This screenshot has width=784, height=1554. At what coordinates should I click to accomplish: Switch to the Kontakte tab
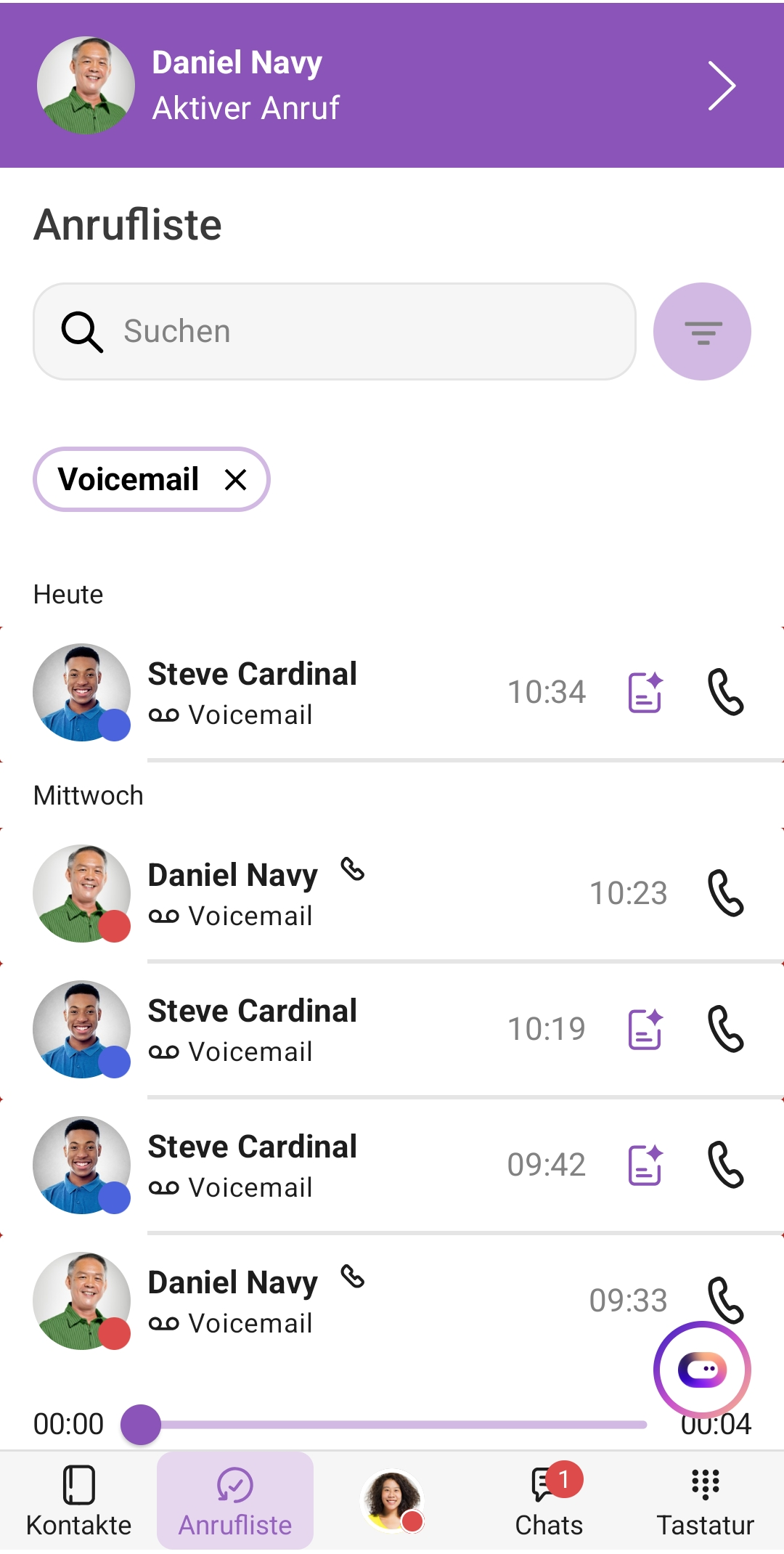(x=78, y=1500)
